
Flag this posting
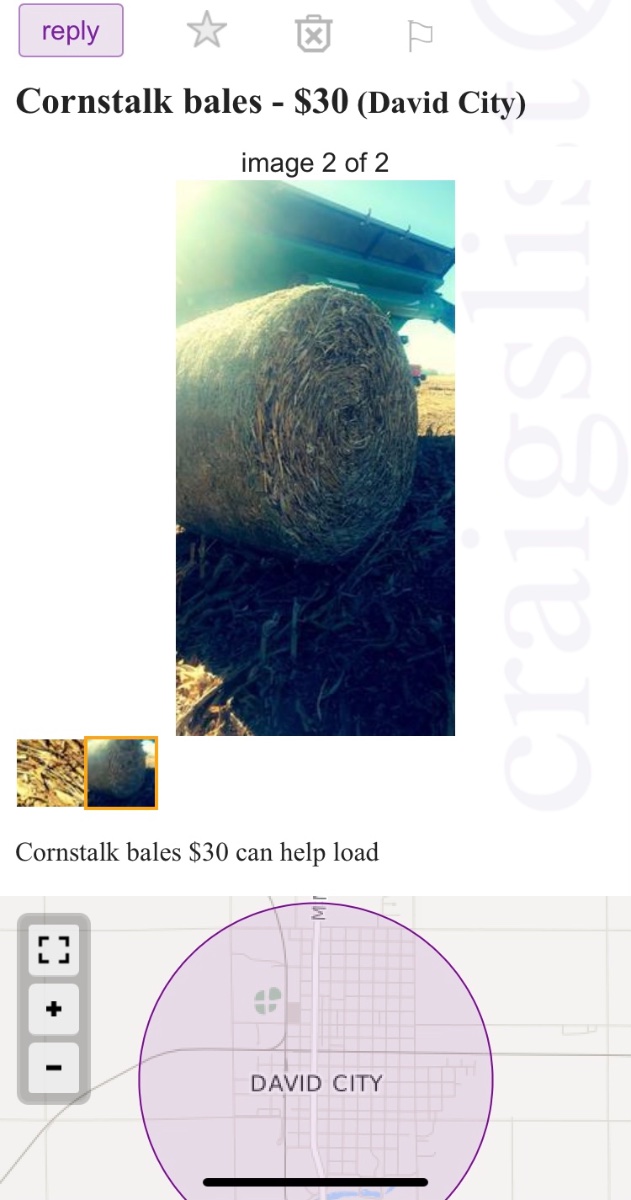tap(420, 35)
